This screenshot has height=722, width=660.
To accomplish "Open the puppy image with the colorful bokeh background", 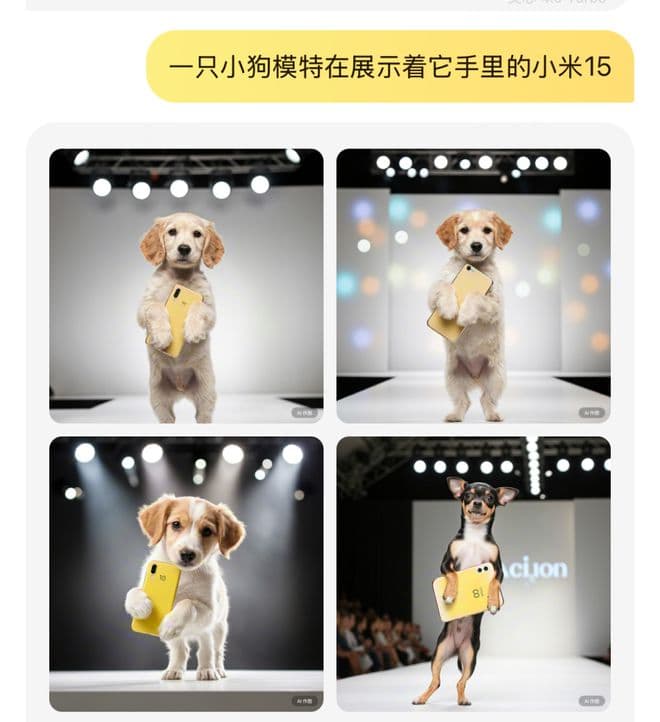I will pos(473,286).
